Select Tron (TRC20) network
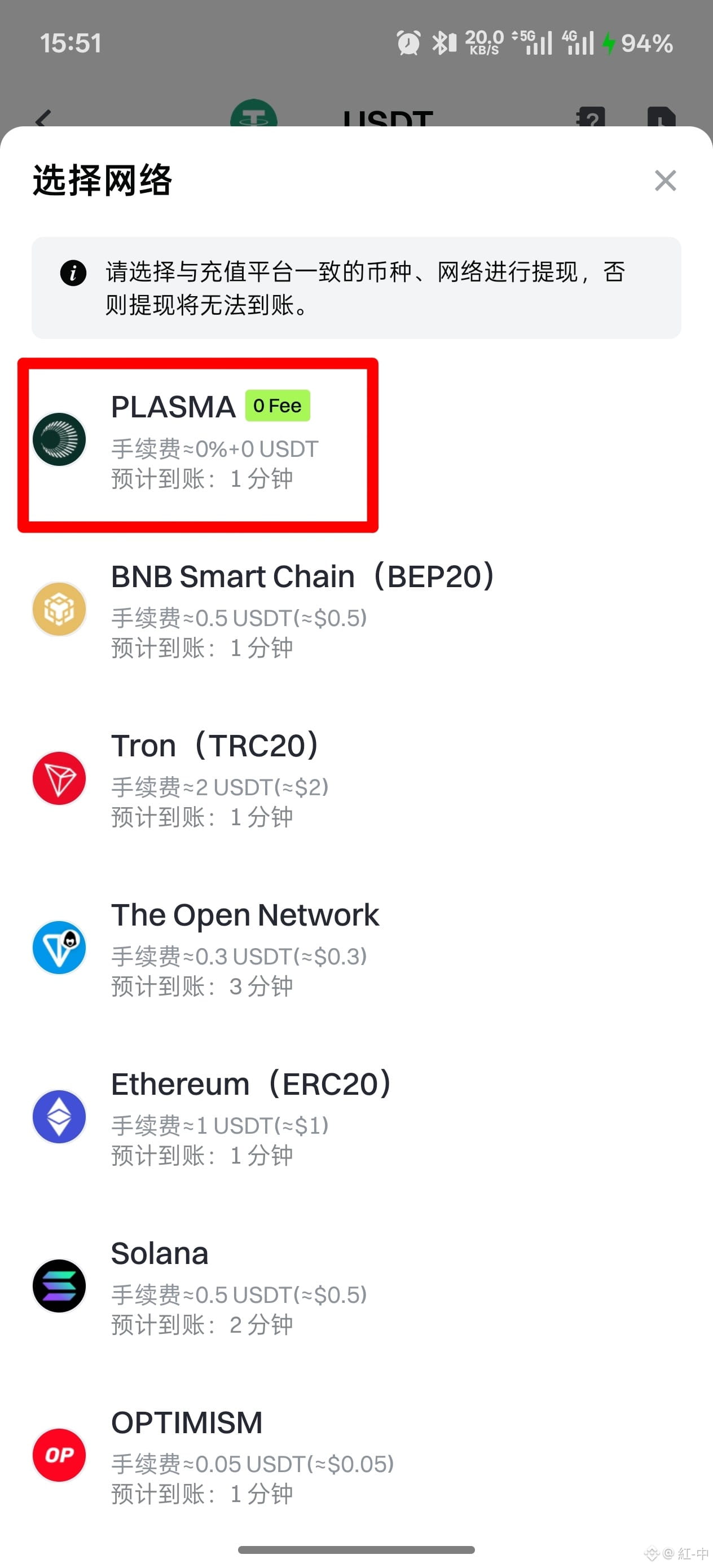Image resolution: width=713 pixels, height=1568 pixels. click(x=356, y=779)
